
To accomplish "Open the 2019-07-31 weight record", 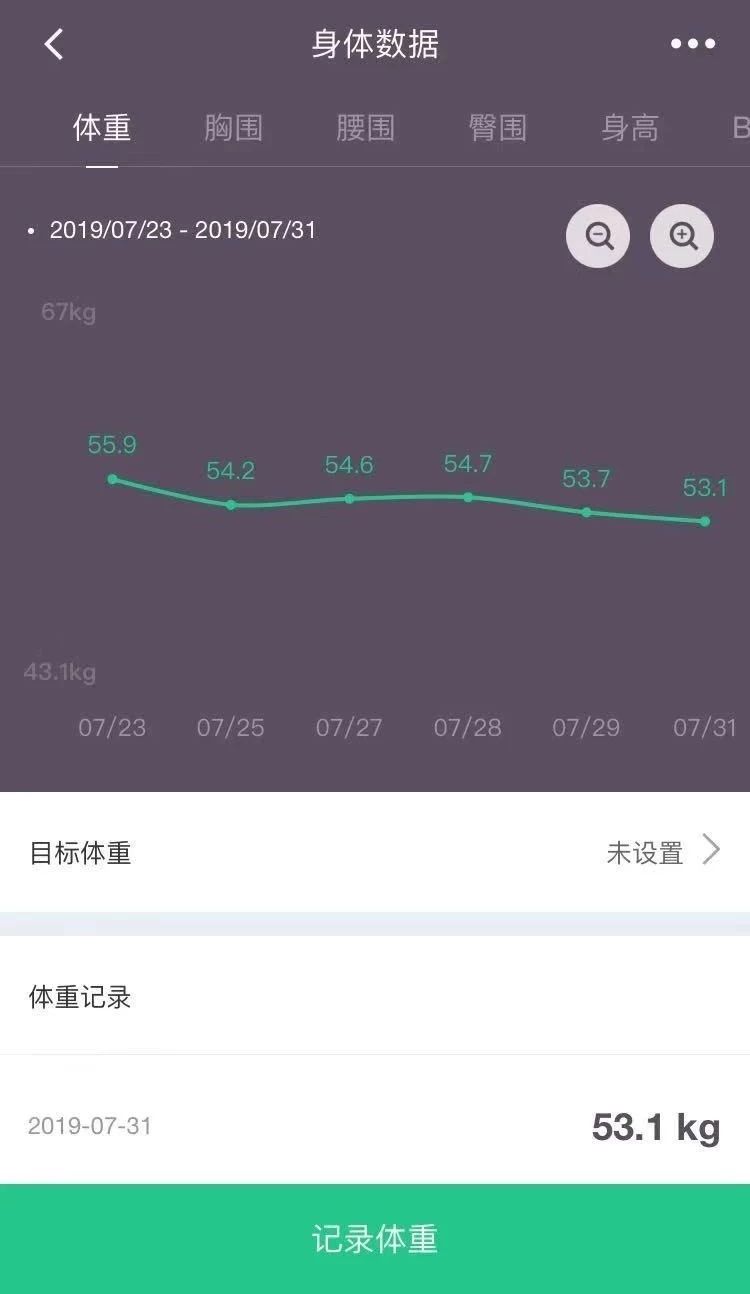I will click(375, 1126).
